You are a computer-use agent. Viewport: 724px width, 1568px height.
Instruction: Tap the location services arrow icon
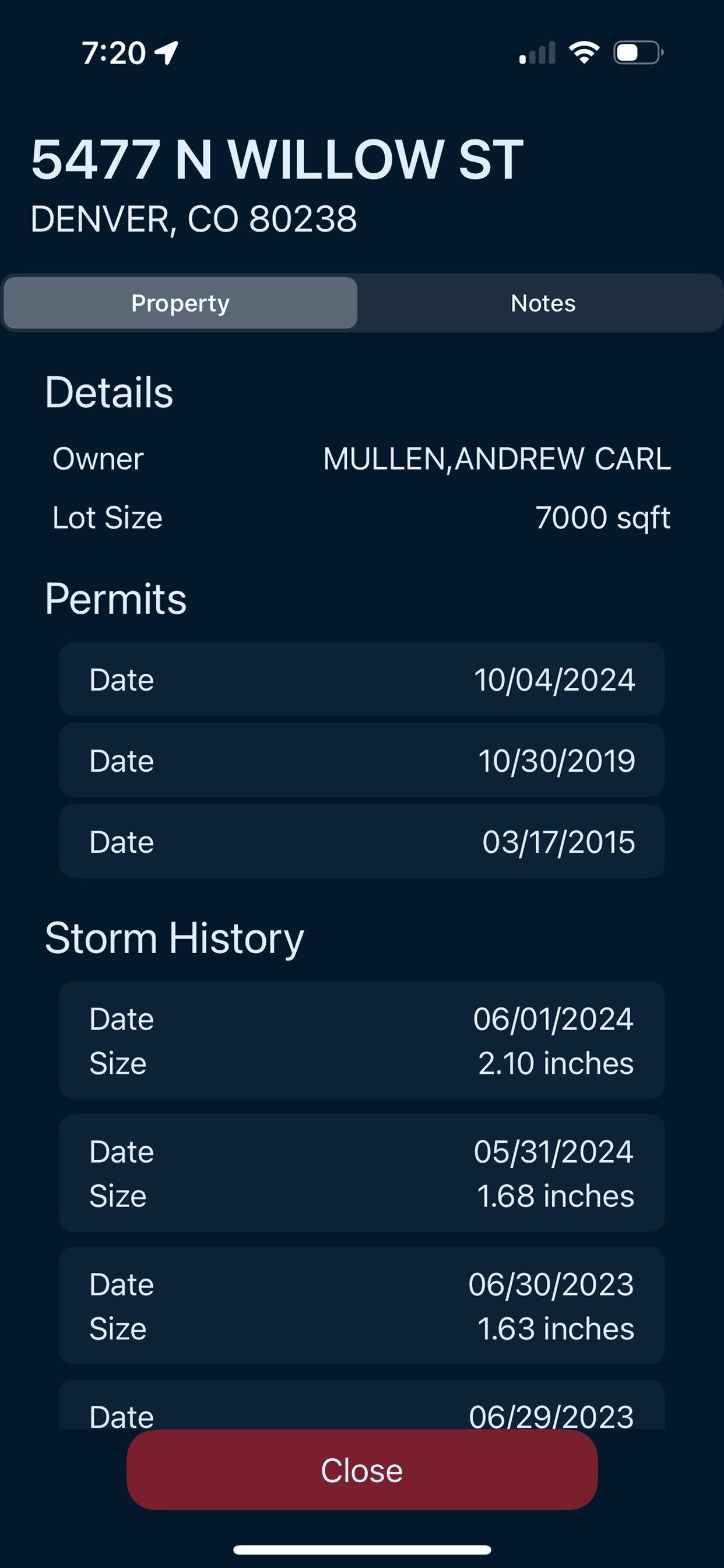pos(166,52)
